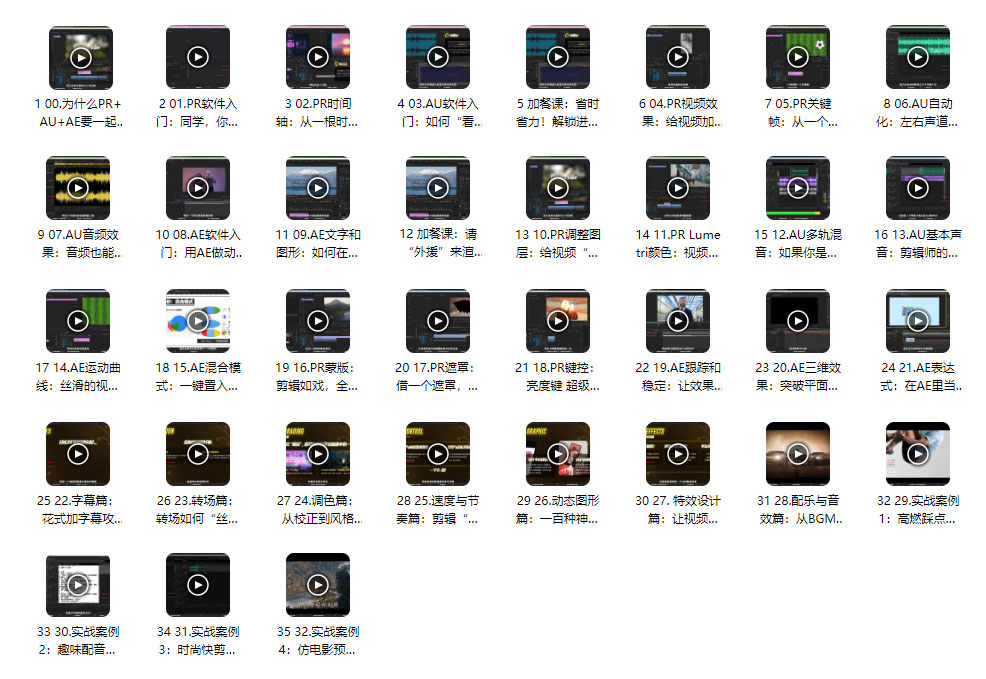The height and width of the screenshot is (679, 986).
Task: Open video 30 实战案例2 趣味配音
Action: [78, 586]
